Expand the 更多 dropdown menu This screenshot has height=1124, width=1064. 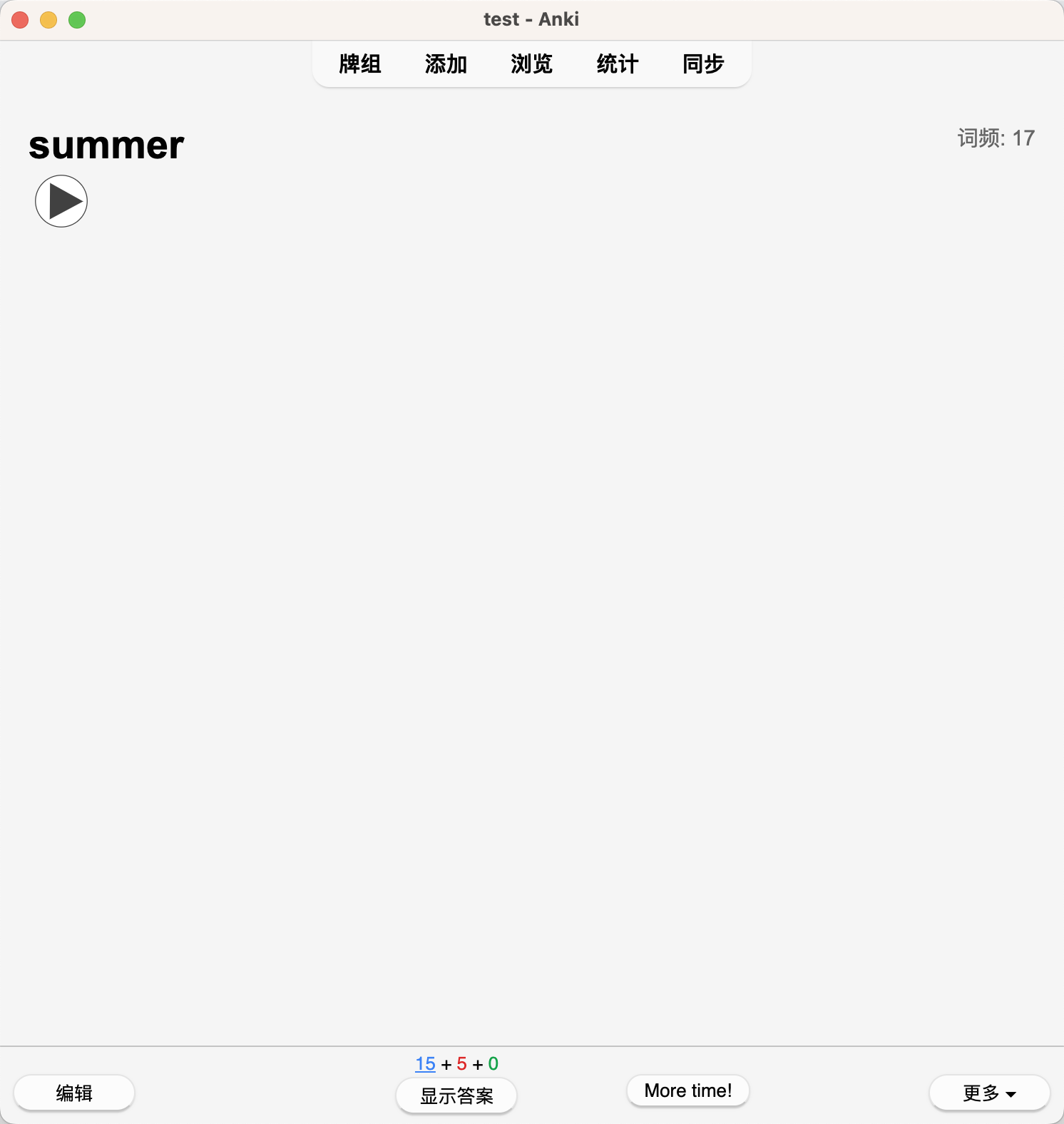pyautogui.click(x=989, y=1093)
